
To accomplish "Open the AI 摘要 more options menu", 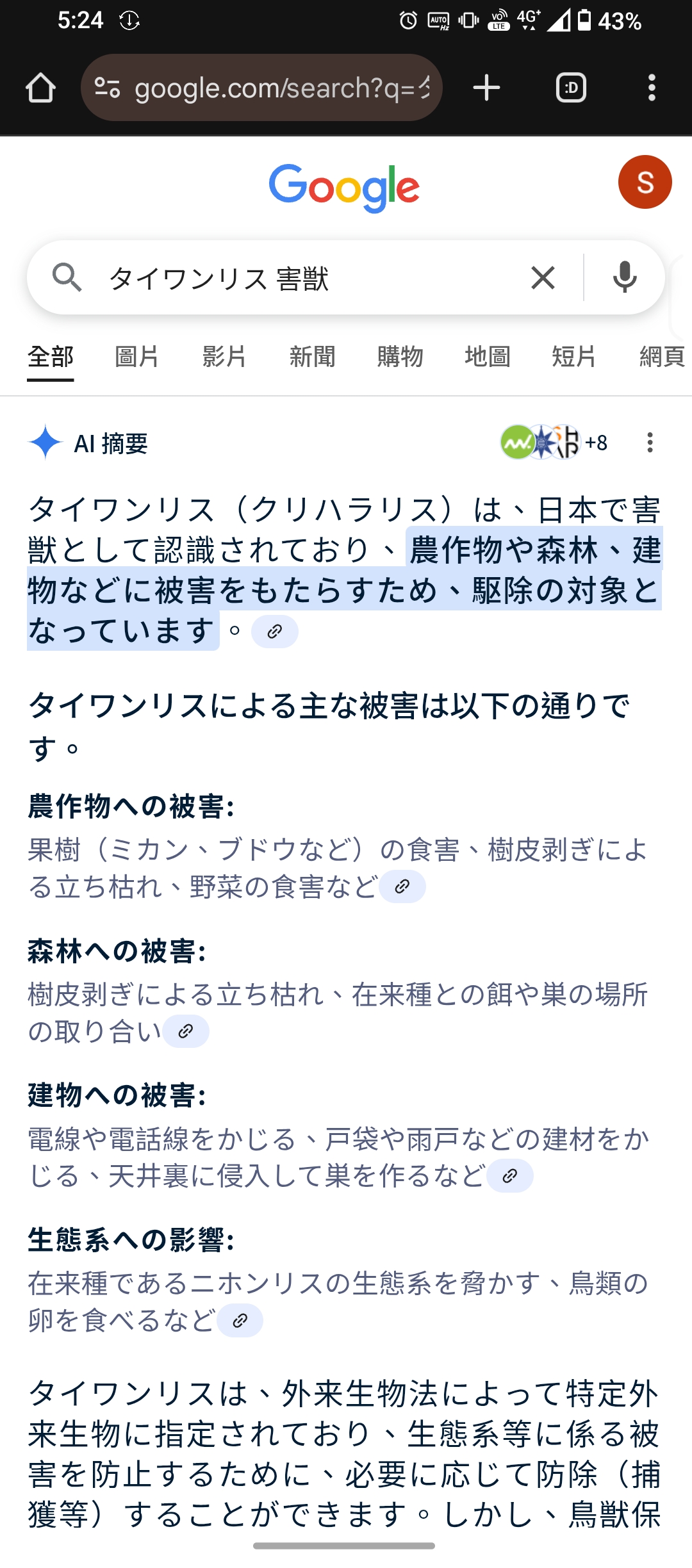I will pyautogui.click(x=650, y=443).
